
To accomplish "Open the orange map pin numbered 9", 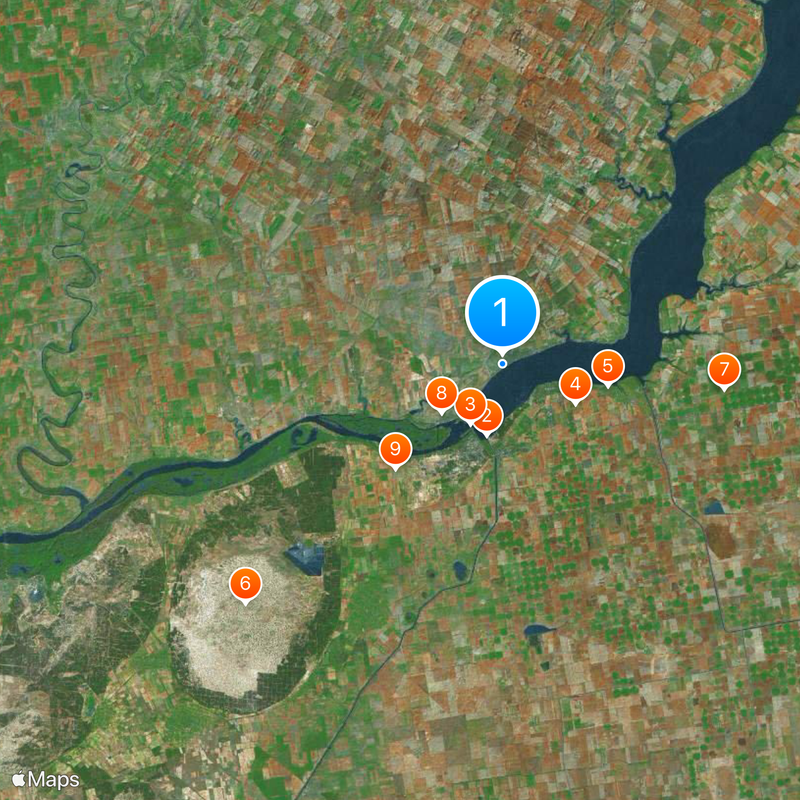I will [x=395, y=449].
